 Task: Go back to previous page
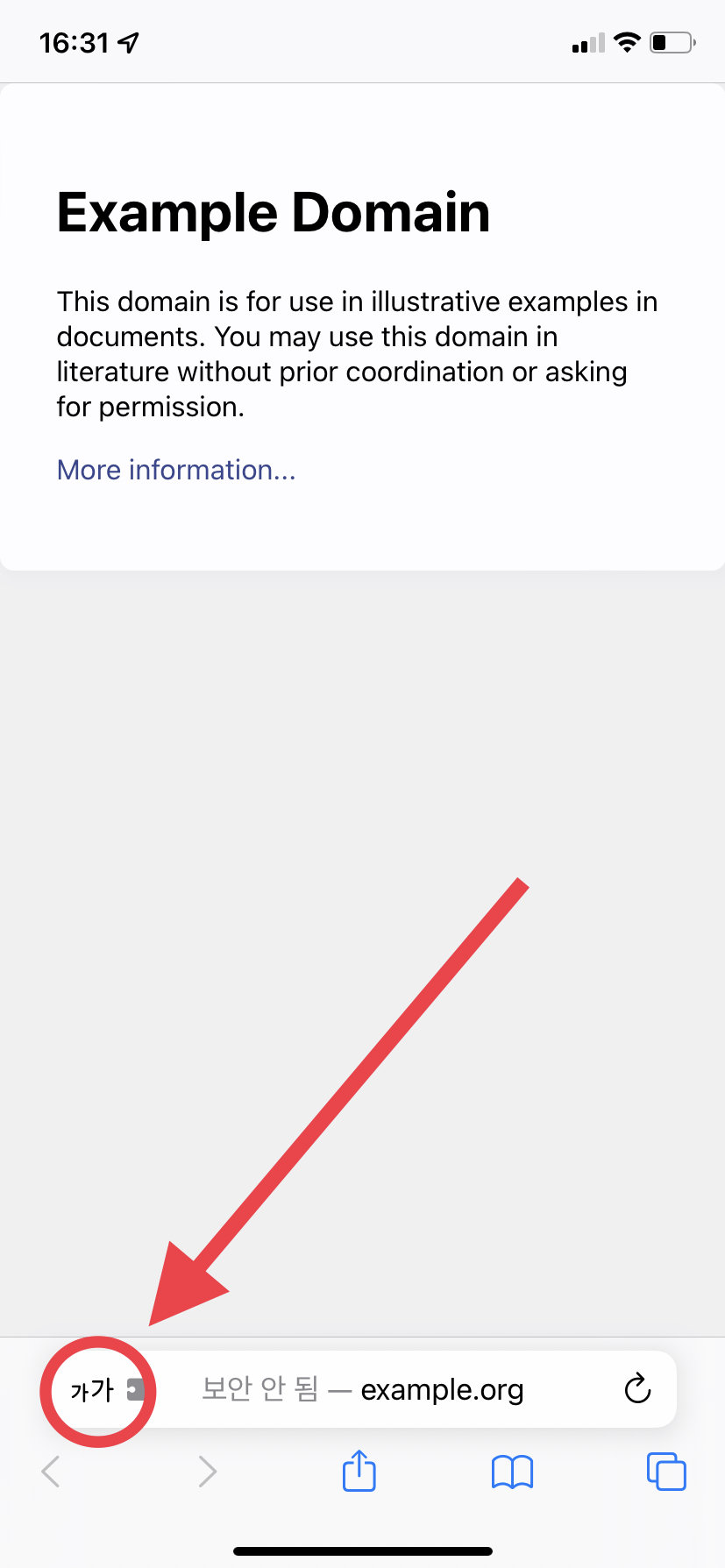(51, 1472)
